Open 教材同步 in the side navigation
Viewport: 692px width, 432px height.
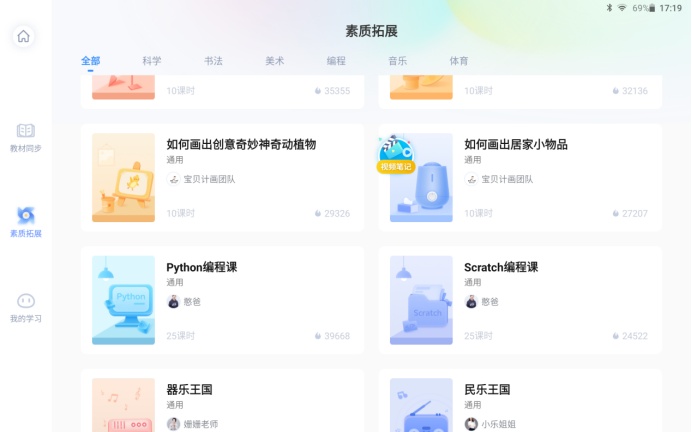tap(26, 137)
